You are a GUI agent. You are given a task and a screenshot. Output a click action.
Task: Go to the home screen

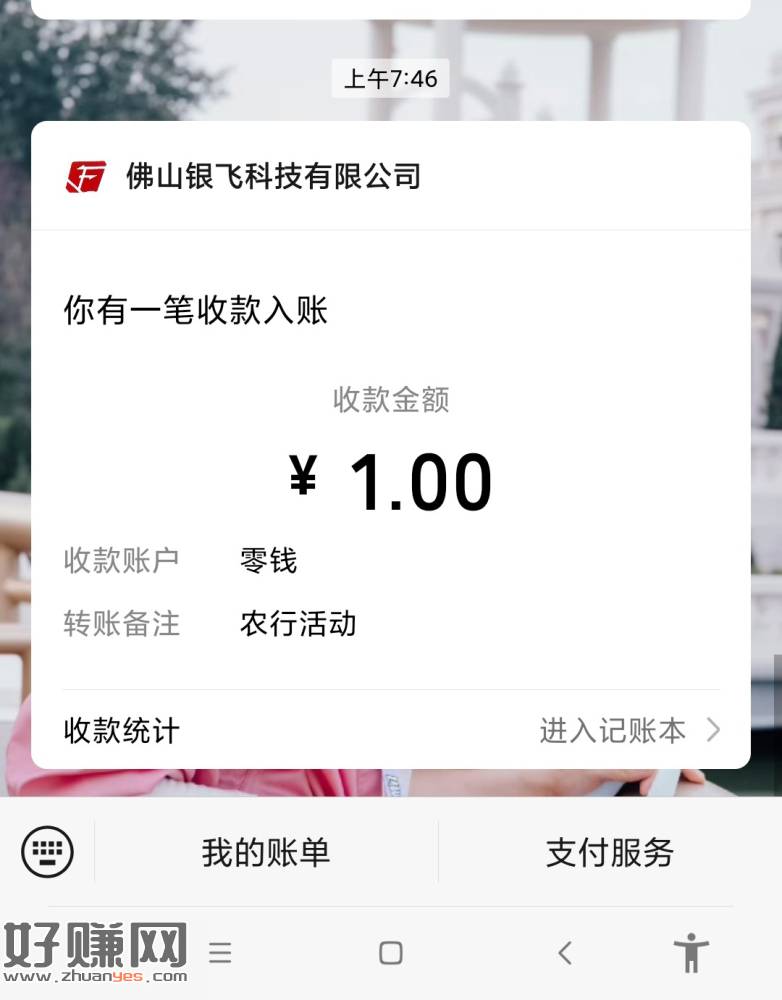[x=391, y=952]
